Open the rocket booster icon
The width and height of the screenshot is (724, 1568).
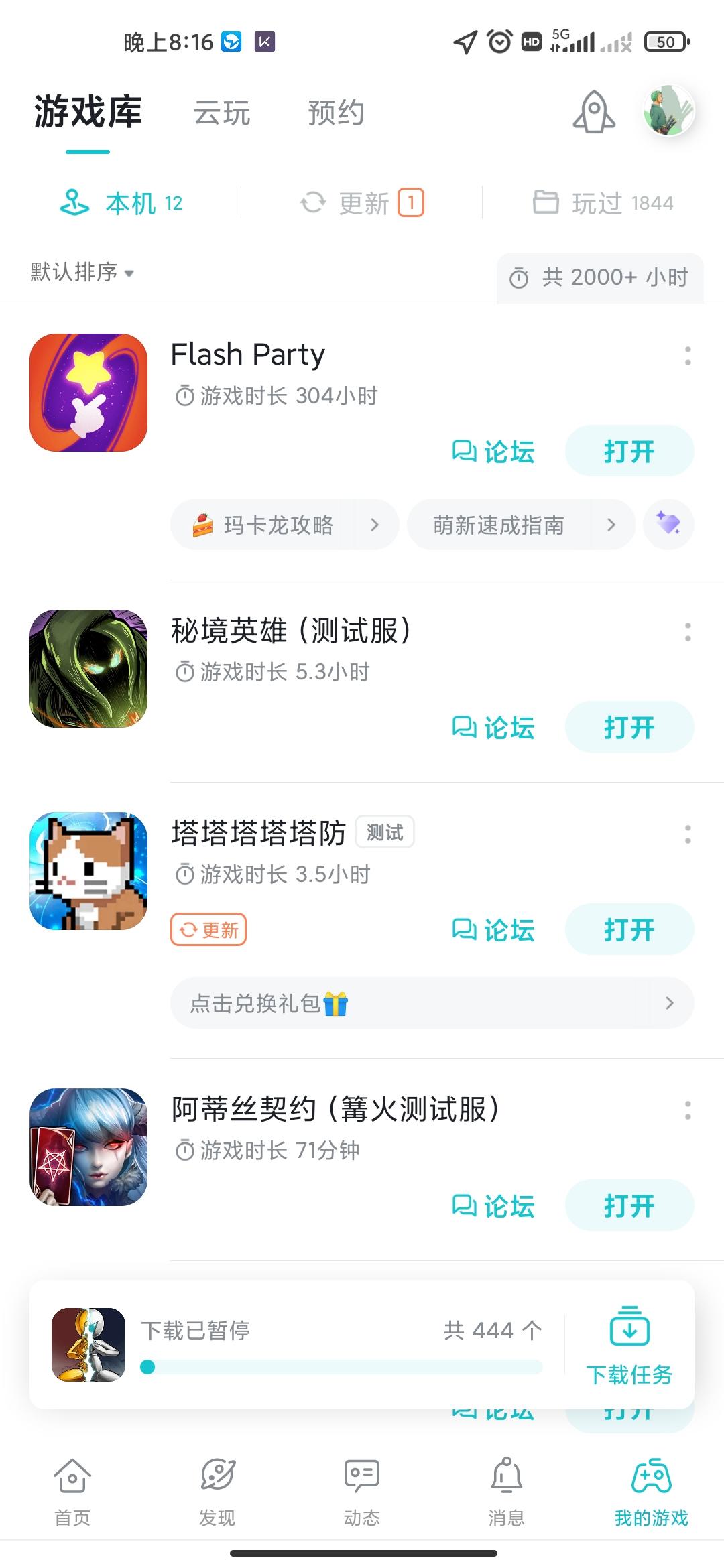click(x=594, y=112)
